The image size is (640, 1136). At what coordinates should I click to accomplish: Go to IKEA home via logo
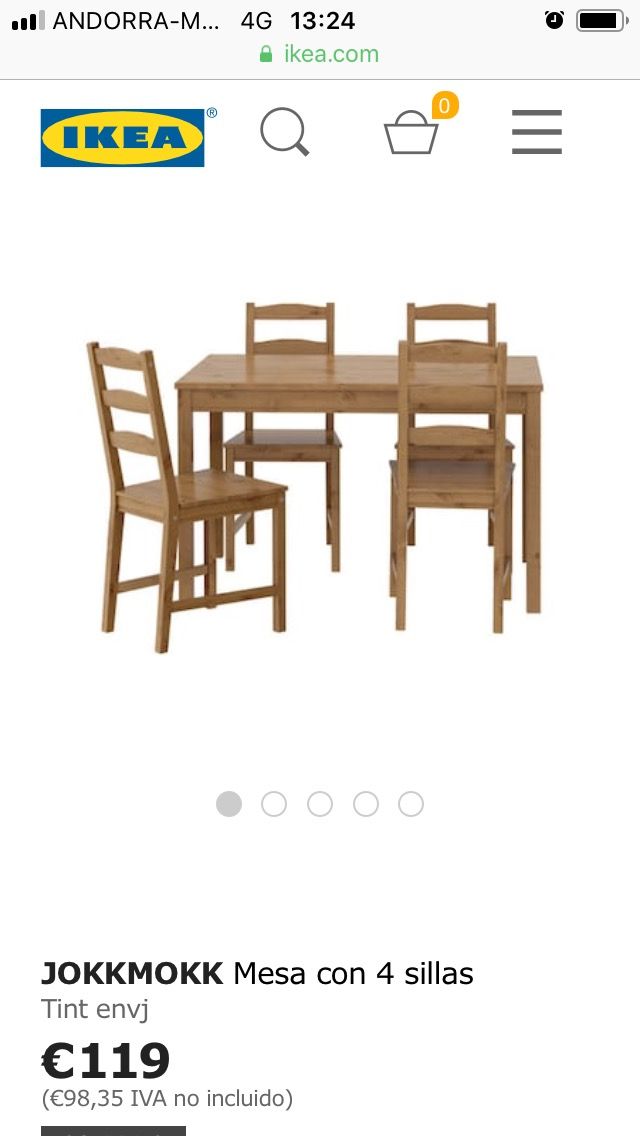tap(123, 137)
